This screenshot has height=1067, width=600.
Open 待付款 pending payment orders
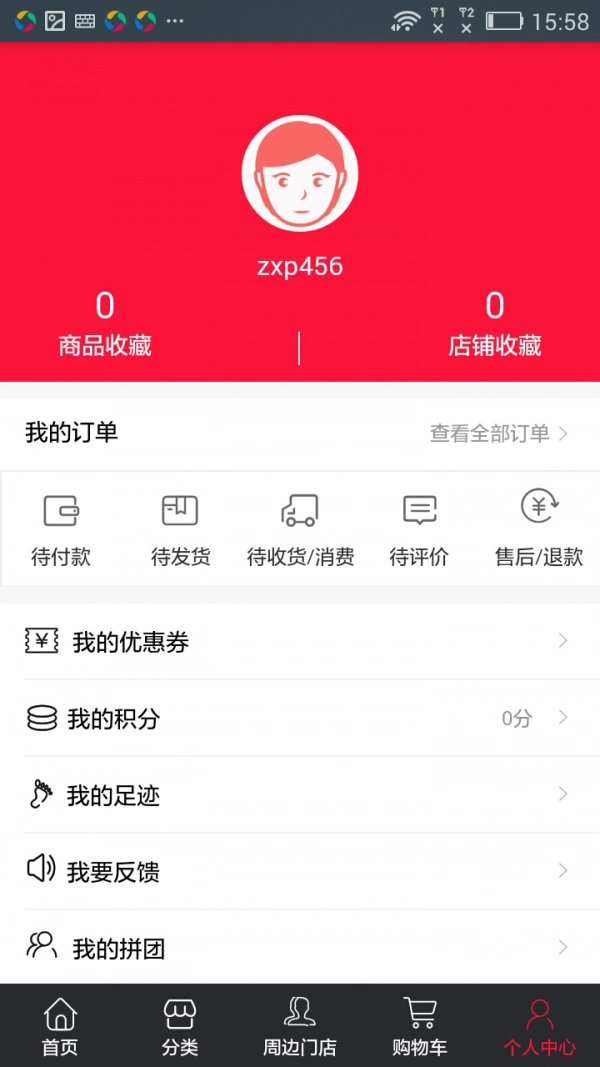coord(61,529)
